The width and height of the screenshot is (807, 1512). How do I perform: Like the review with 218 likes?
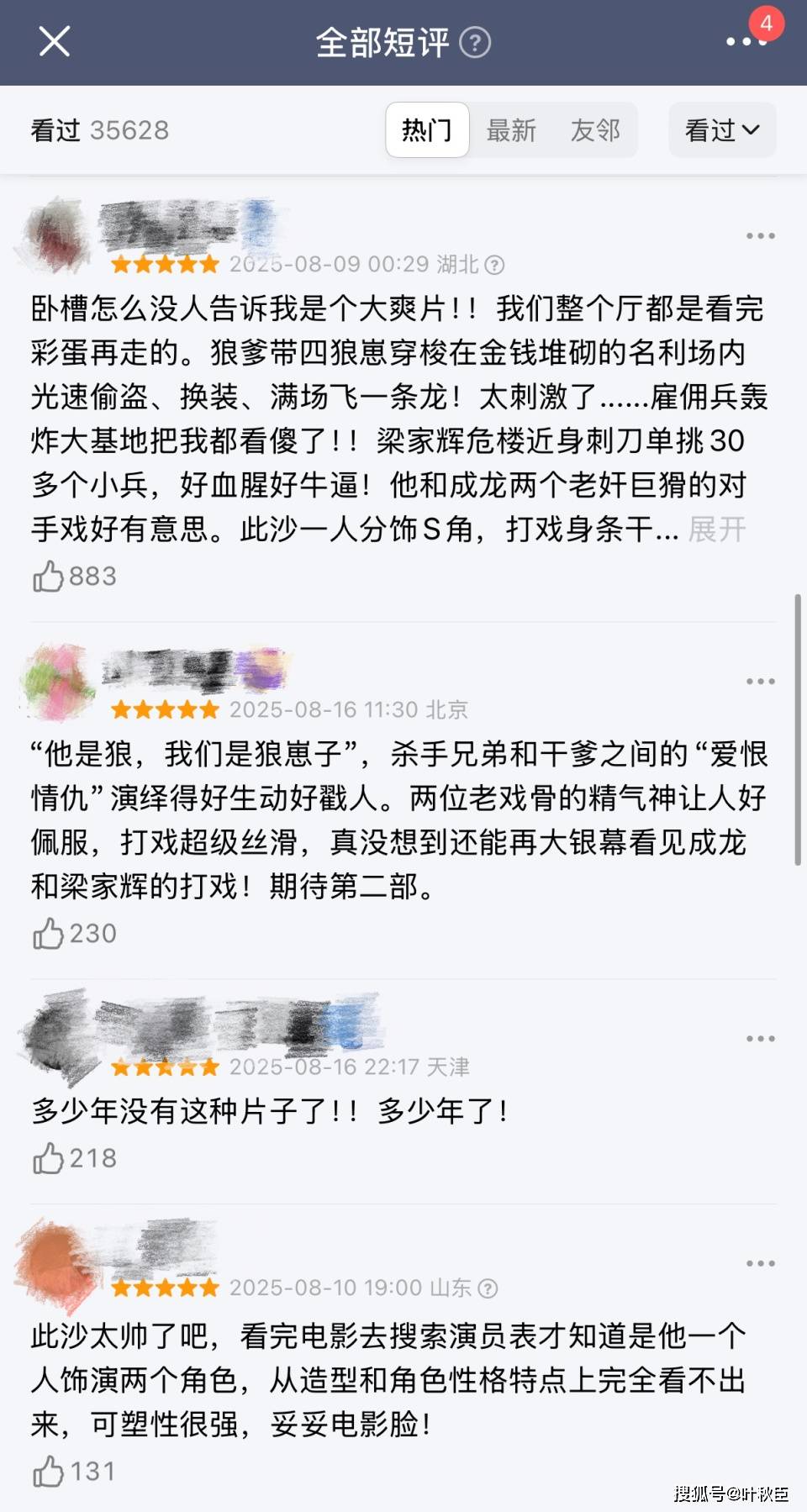coord(49,1159)
